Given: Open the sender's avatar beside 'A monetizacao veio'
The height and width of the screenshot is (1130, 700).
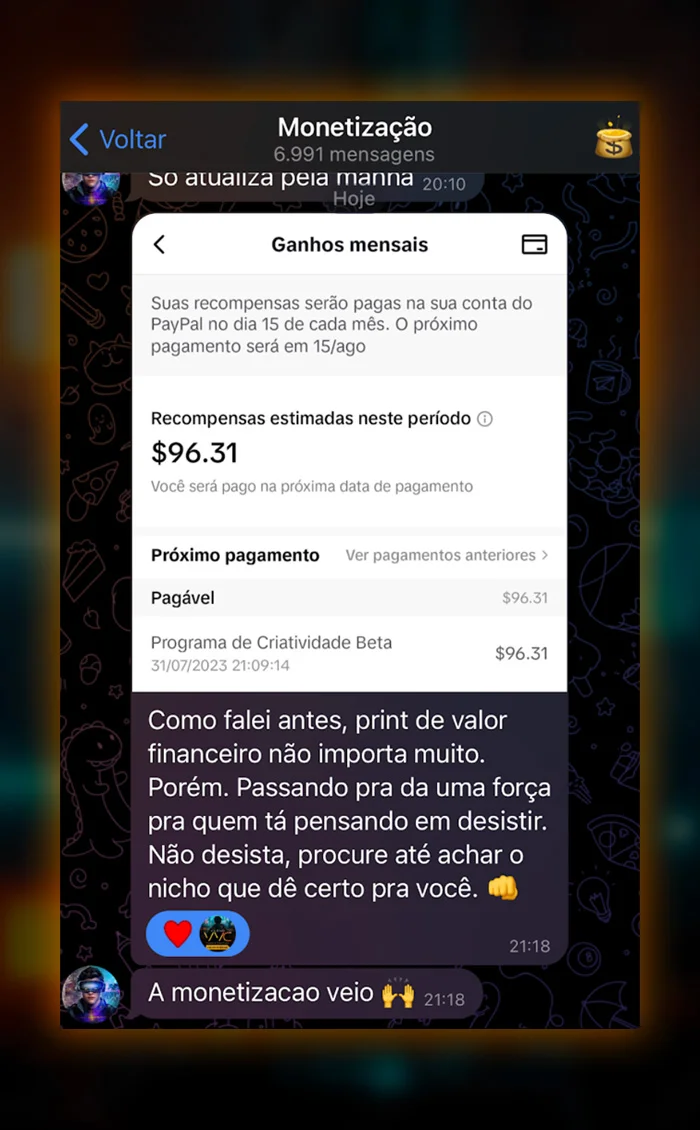Looking at the screenshot, I should [91, 994].
